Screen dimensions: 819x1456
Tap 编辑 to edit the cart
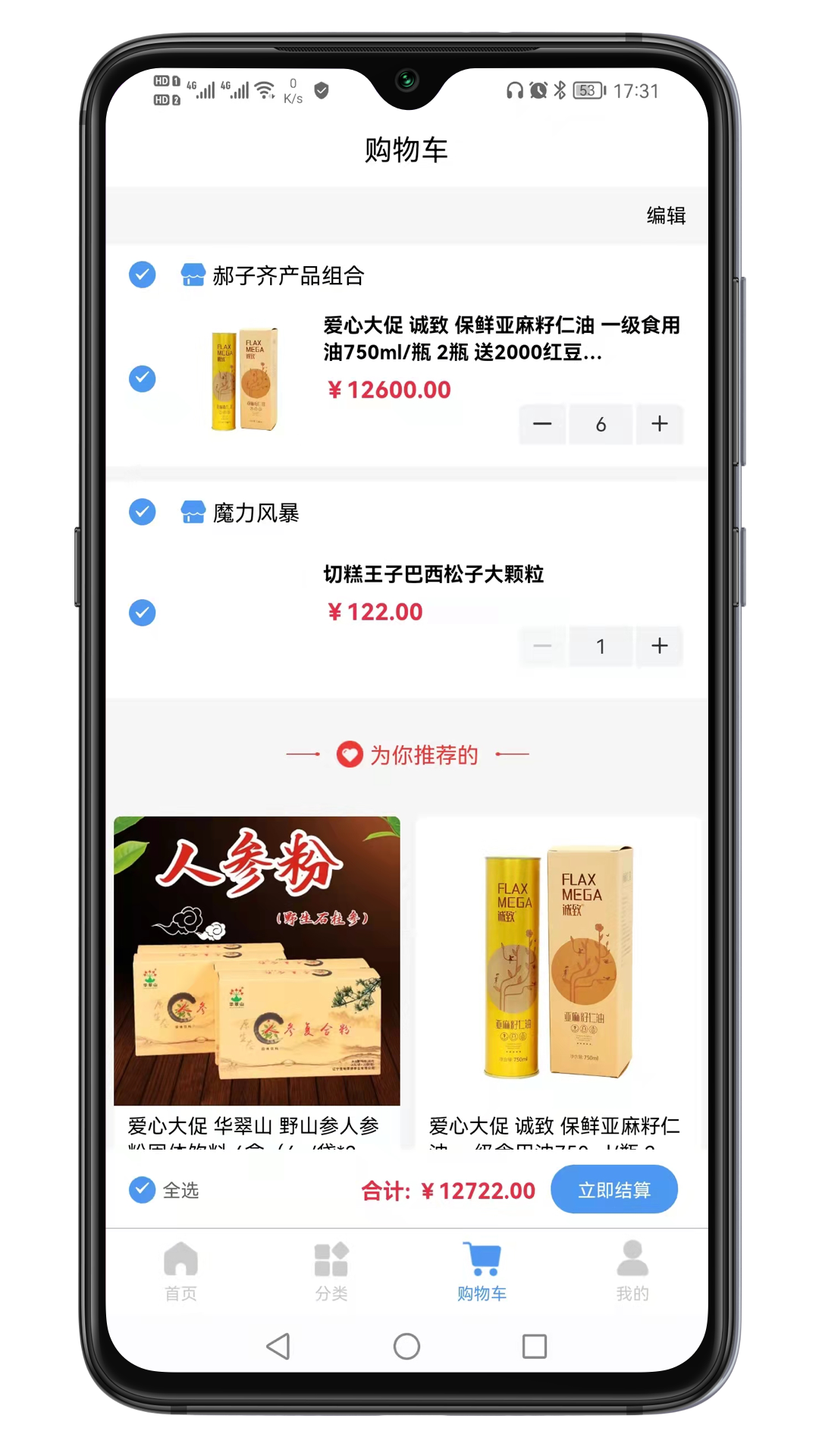tap(666, 216)
